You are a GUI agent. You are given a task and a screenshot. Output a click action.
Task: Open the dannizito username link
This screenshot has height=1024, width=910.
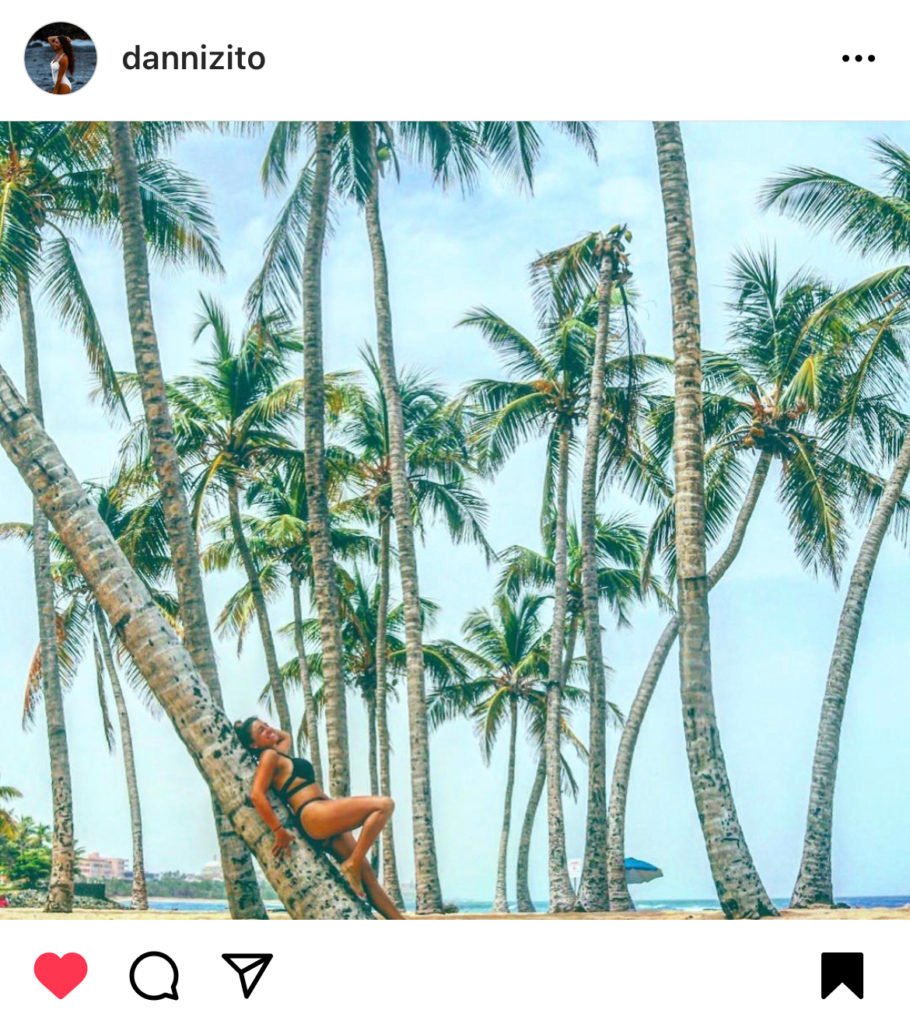click(x=194, y=59)
